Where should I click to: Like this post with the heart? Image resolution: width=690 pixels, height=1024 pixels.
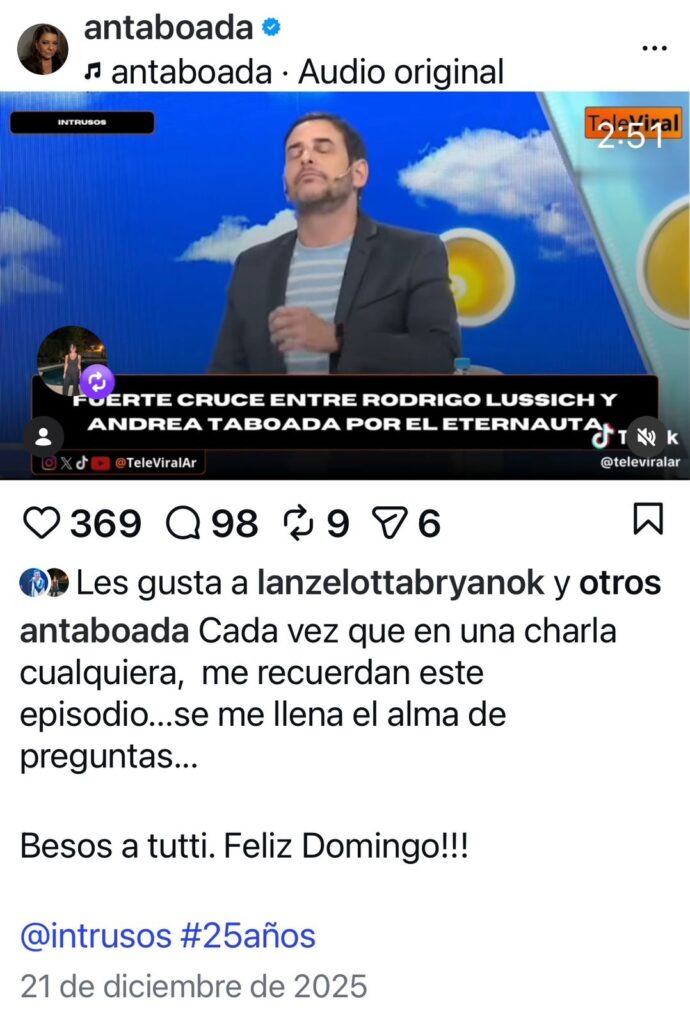point(41,522)
